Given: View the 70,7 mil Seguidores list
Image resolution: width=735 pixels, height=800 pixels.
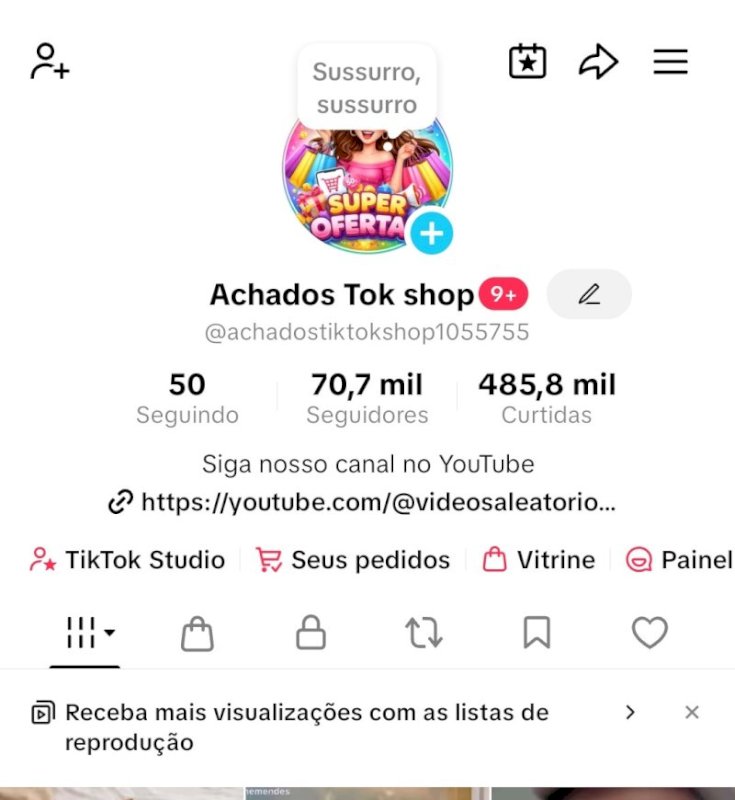Looking at the screenshot, I should coord(365,395).
